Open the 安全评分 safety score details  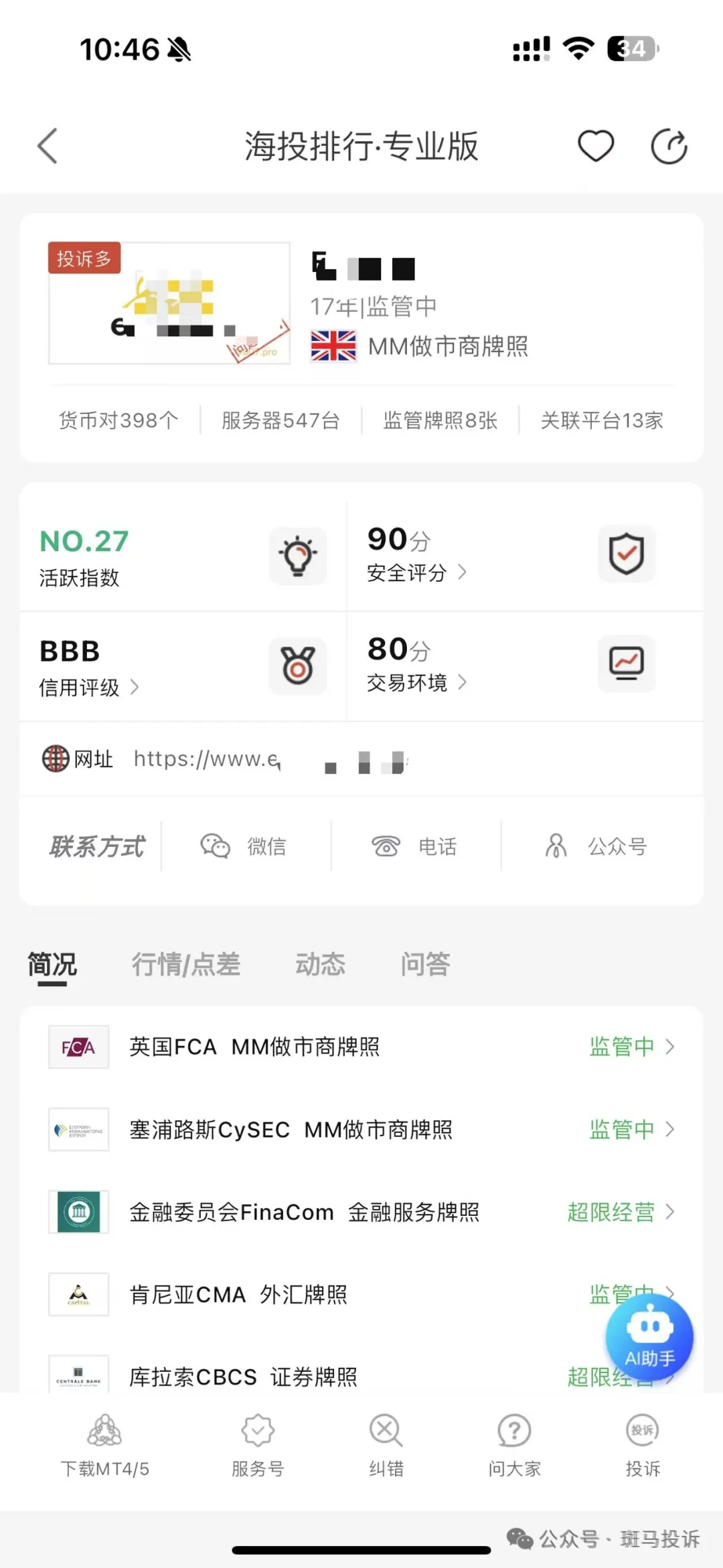click(x=416, y=572)
